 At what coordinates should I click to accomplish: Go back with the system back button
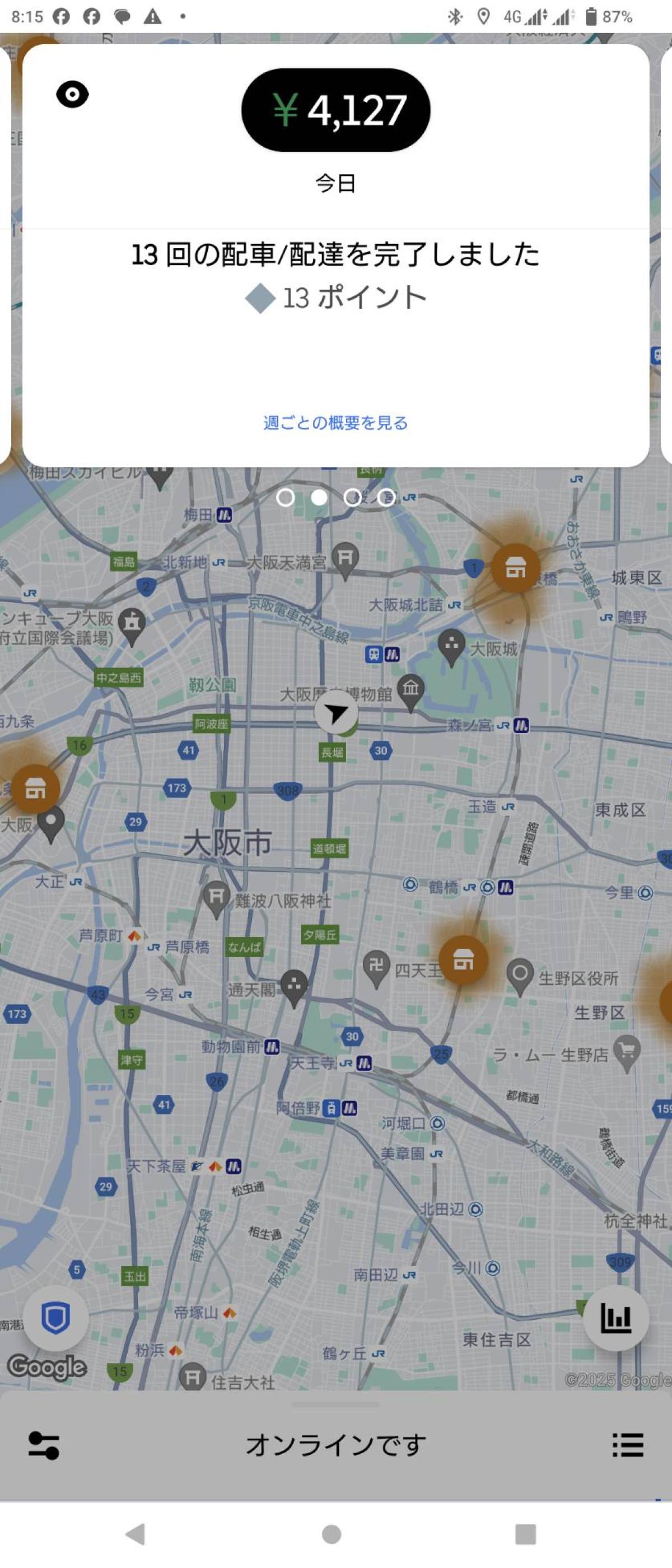pyautogui.click(x=135, y=1534)
